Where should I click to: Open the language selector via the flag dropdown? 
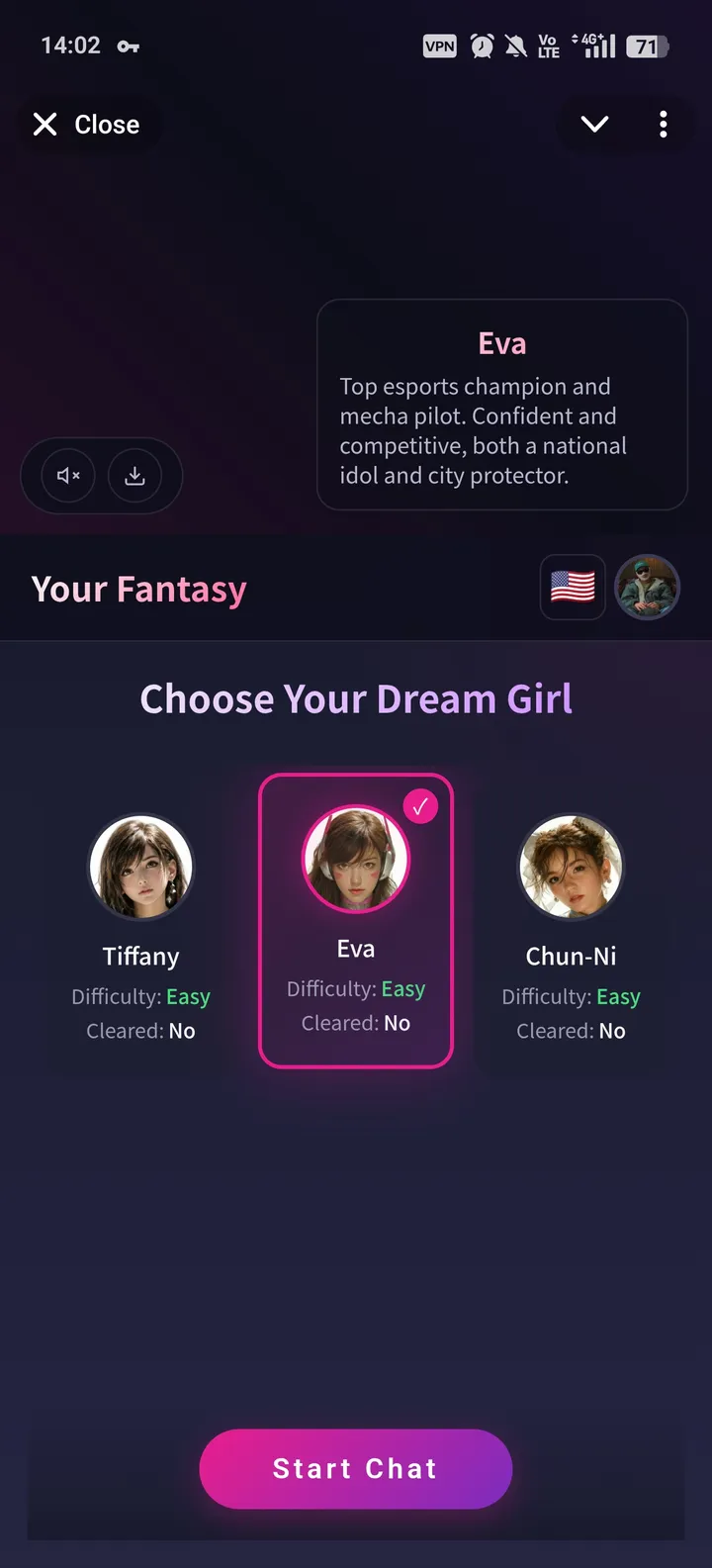572,587
